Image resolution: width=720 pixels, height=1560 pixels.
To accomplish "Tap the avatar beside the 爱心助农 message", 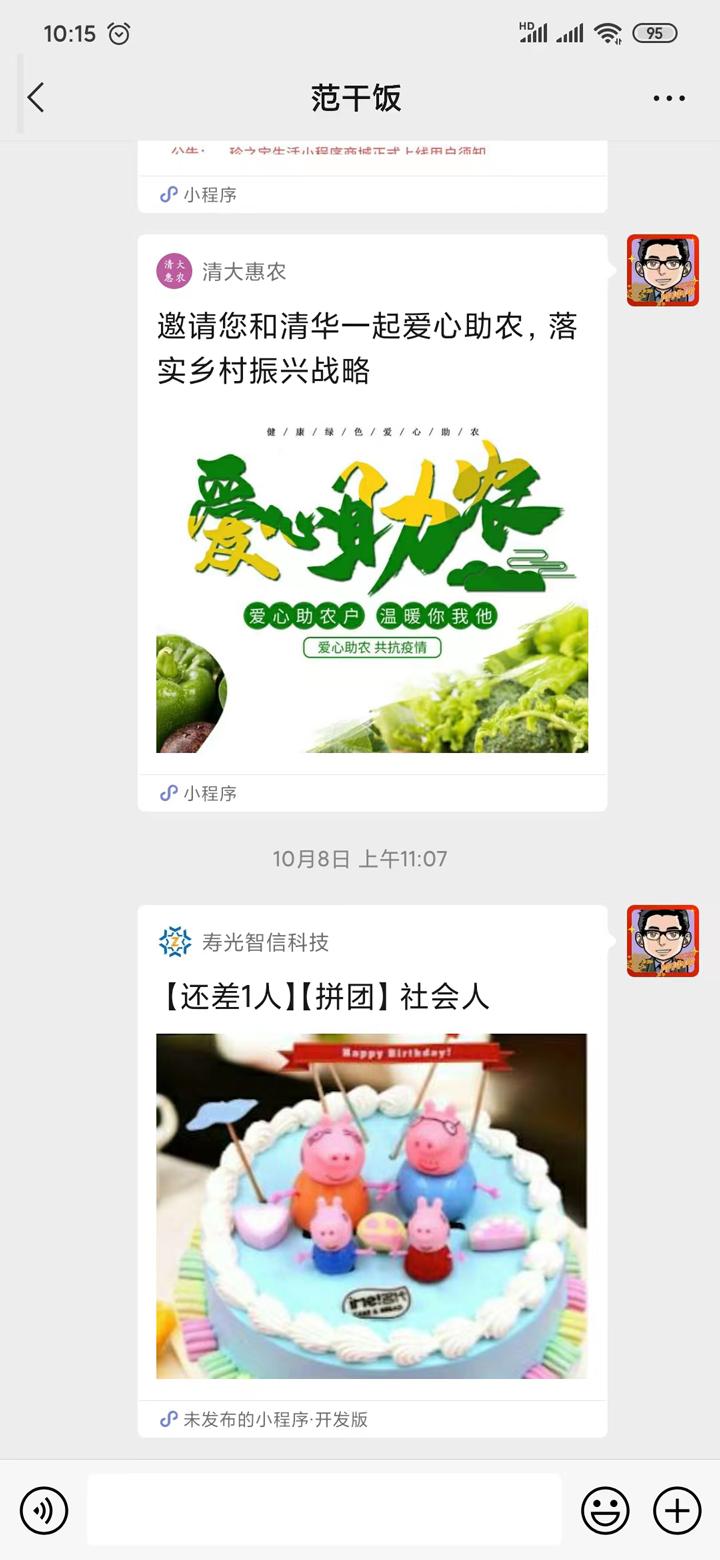I will 663,270.
